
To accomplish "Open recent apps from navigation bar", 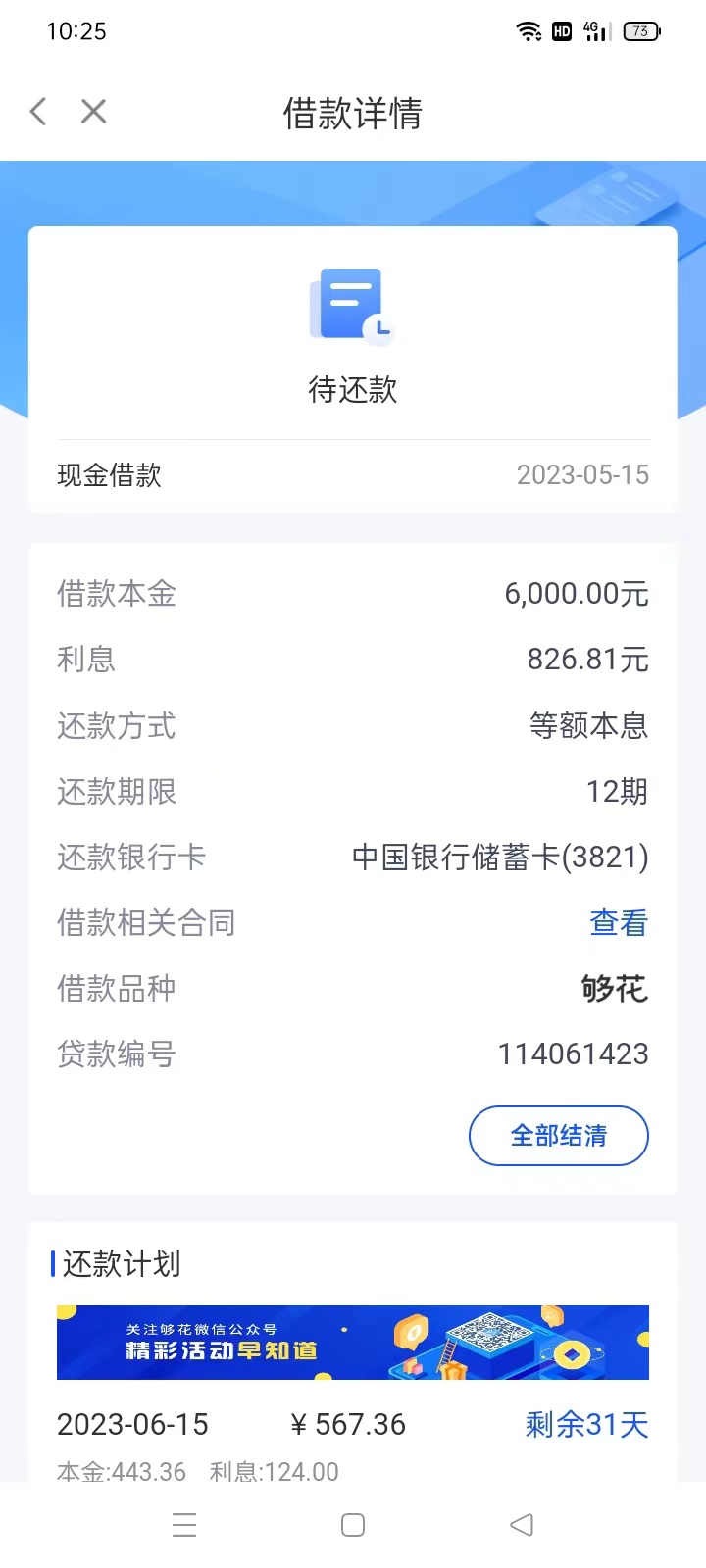I will click(x=184, y=1525).
